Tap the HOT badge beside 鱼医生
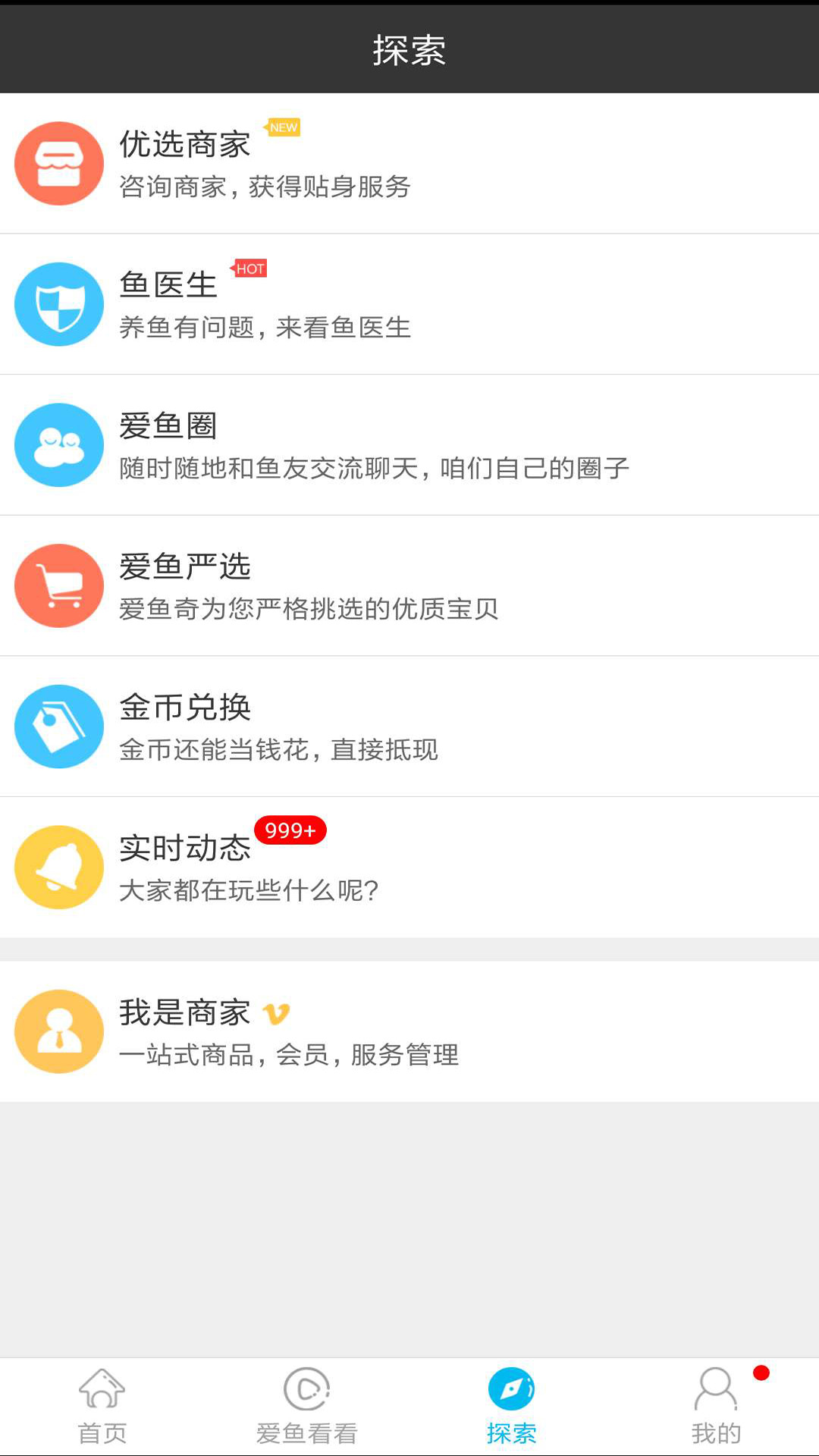Image resolution: width=819 pixels, height=1456 pixels. (x=250, y=268)
